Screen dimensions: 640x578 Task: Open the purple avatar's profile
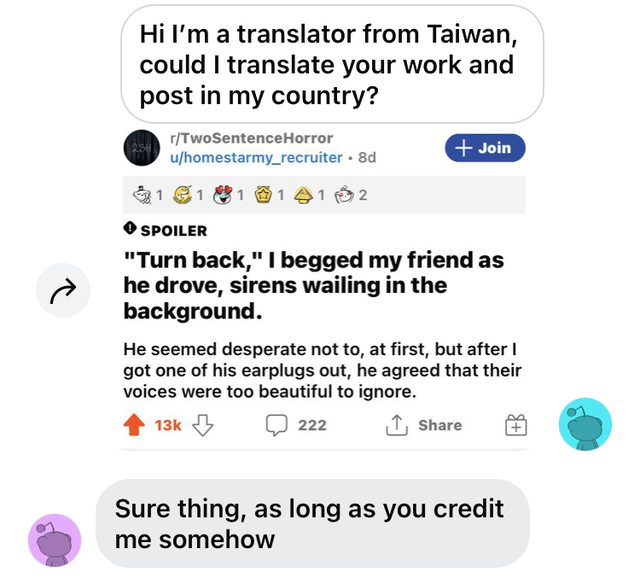[x=54, y=540]
